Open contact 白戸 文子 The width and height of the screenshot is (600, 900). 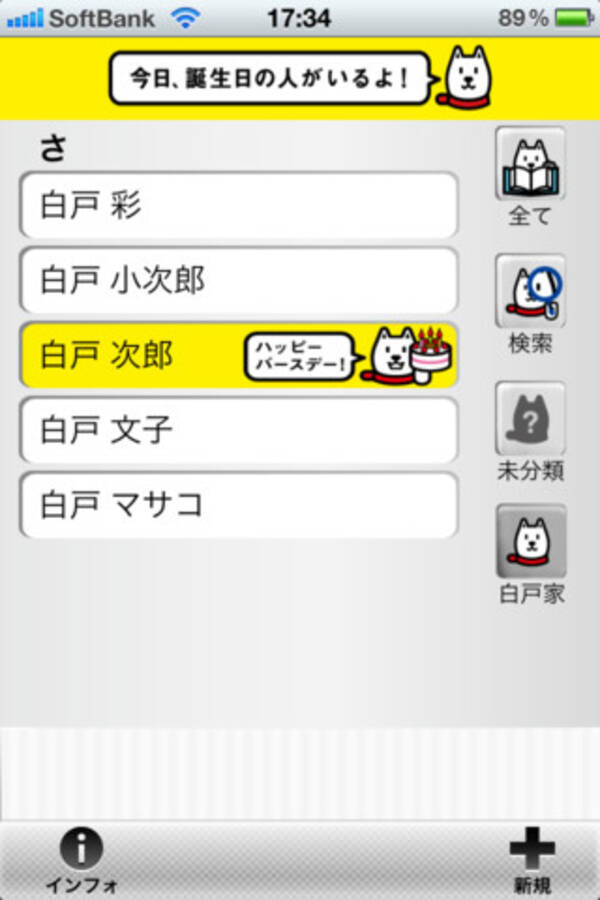tap(238, 430)
